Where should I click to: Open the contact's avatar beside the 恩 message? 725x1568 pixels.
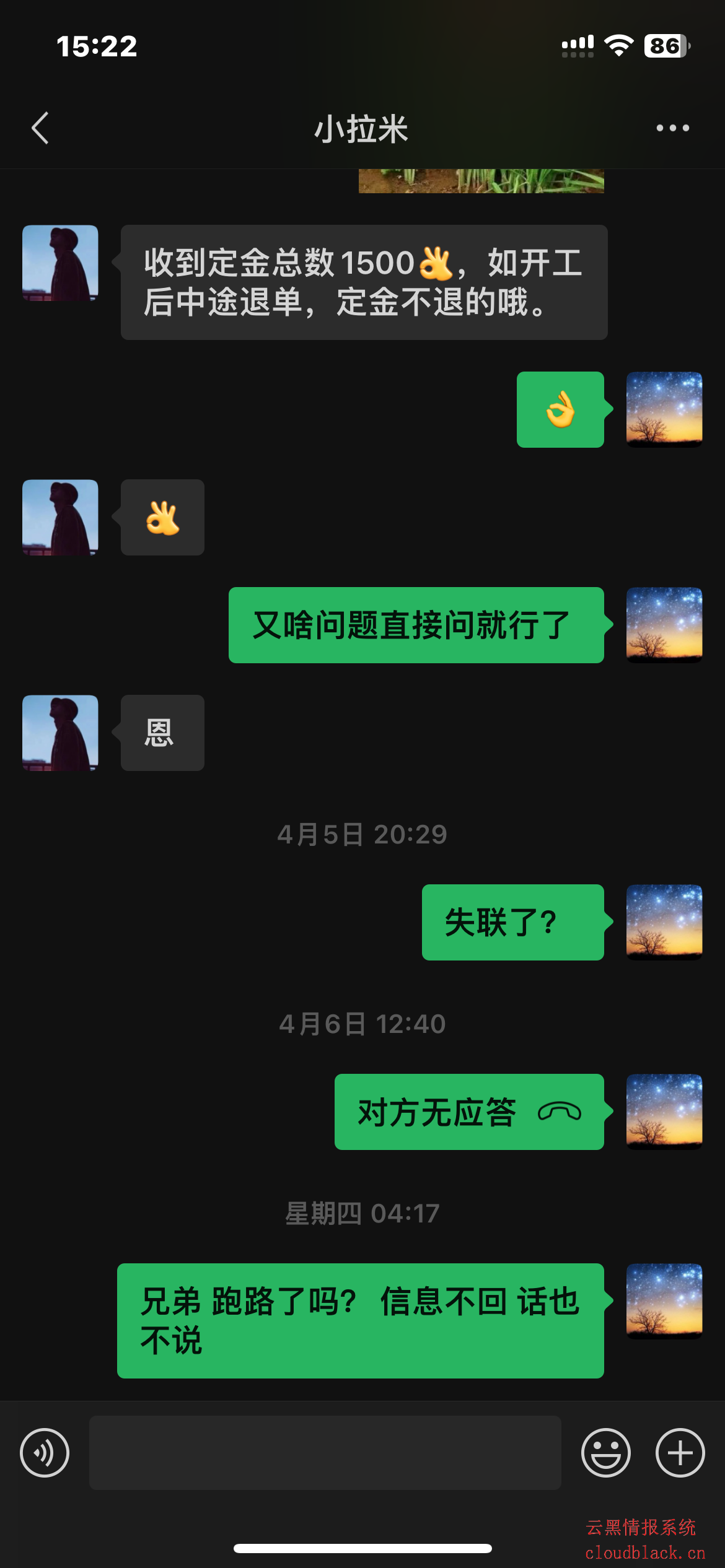60,733
